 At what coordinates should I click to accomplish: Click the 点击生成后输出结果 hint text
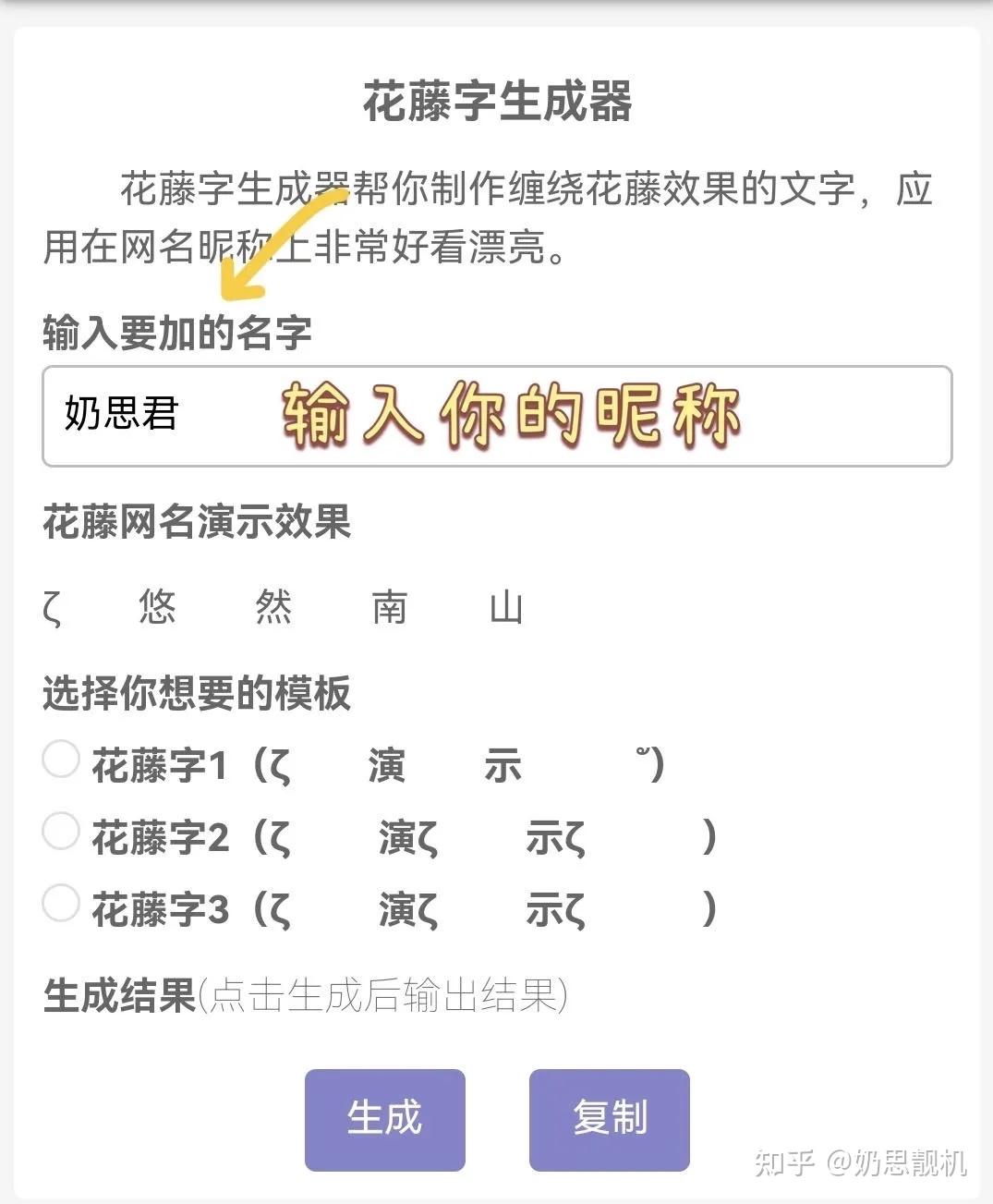click(x=381, y=996)
